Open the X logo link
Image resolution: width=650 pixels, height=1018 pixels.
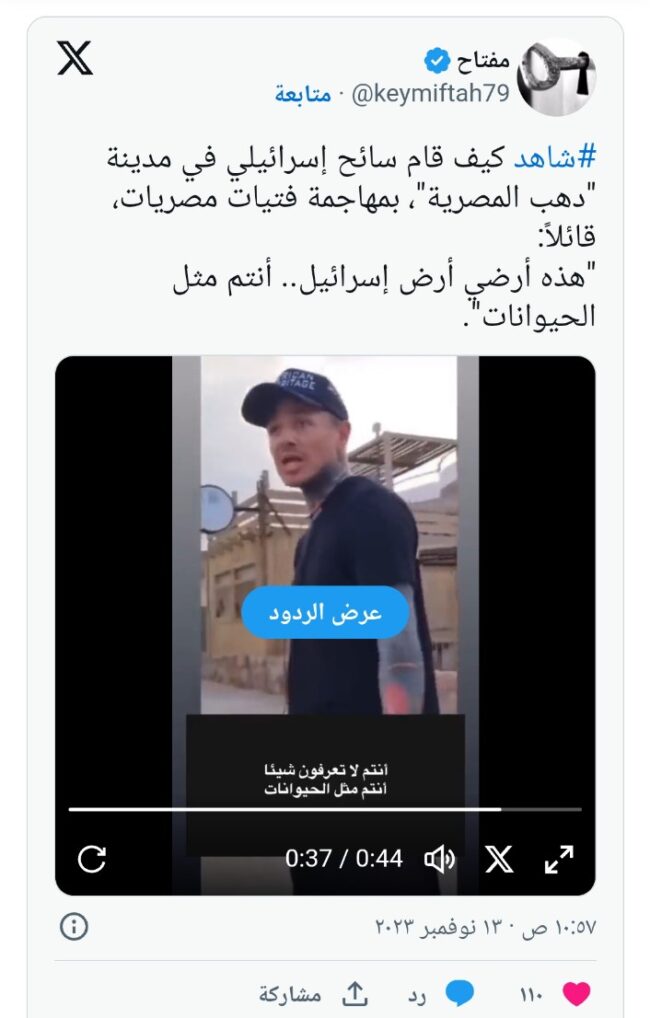tap(75, 58)
